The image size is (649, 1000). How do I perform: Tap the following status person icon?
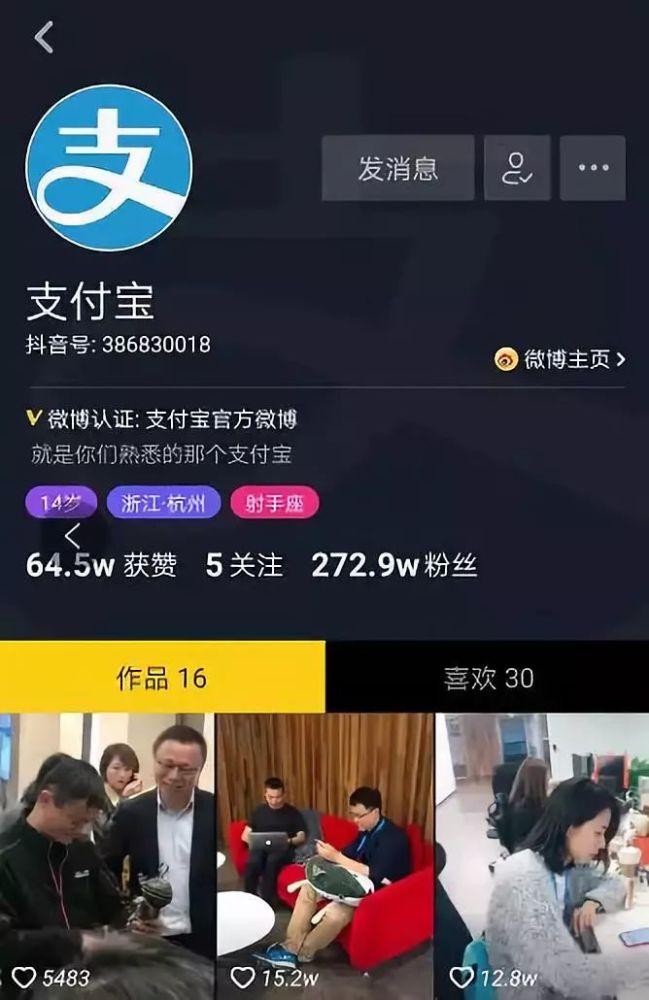point(517,168)
